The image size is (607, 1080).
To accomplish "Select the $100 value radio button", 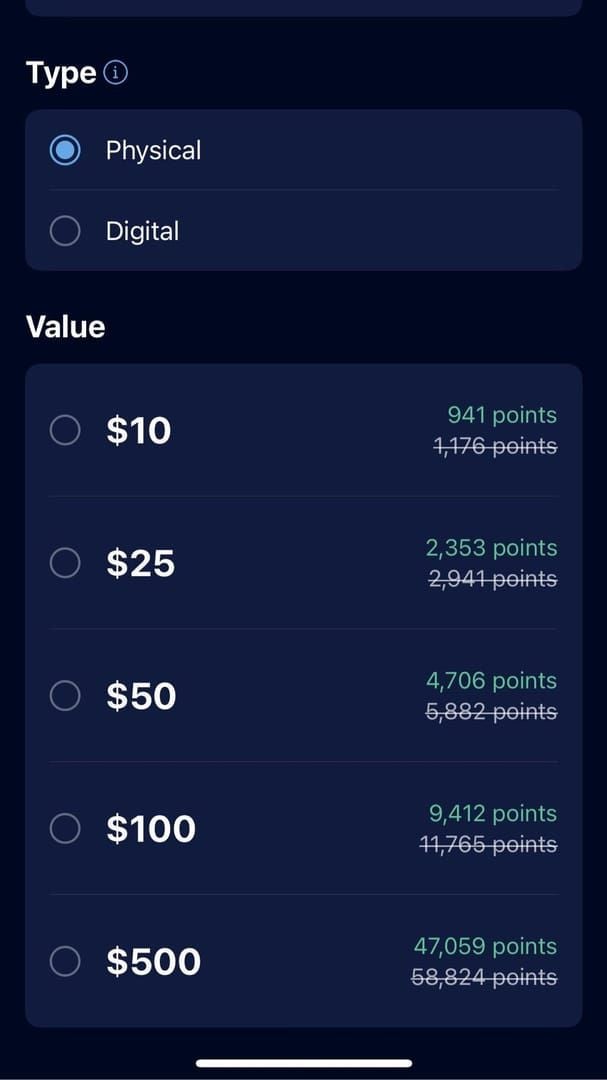I will pos(65,828).
